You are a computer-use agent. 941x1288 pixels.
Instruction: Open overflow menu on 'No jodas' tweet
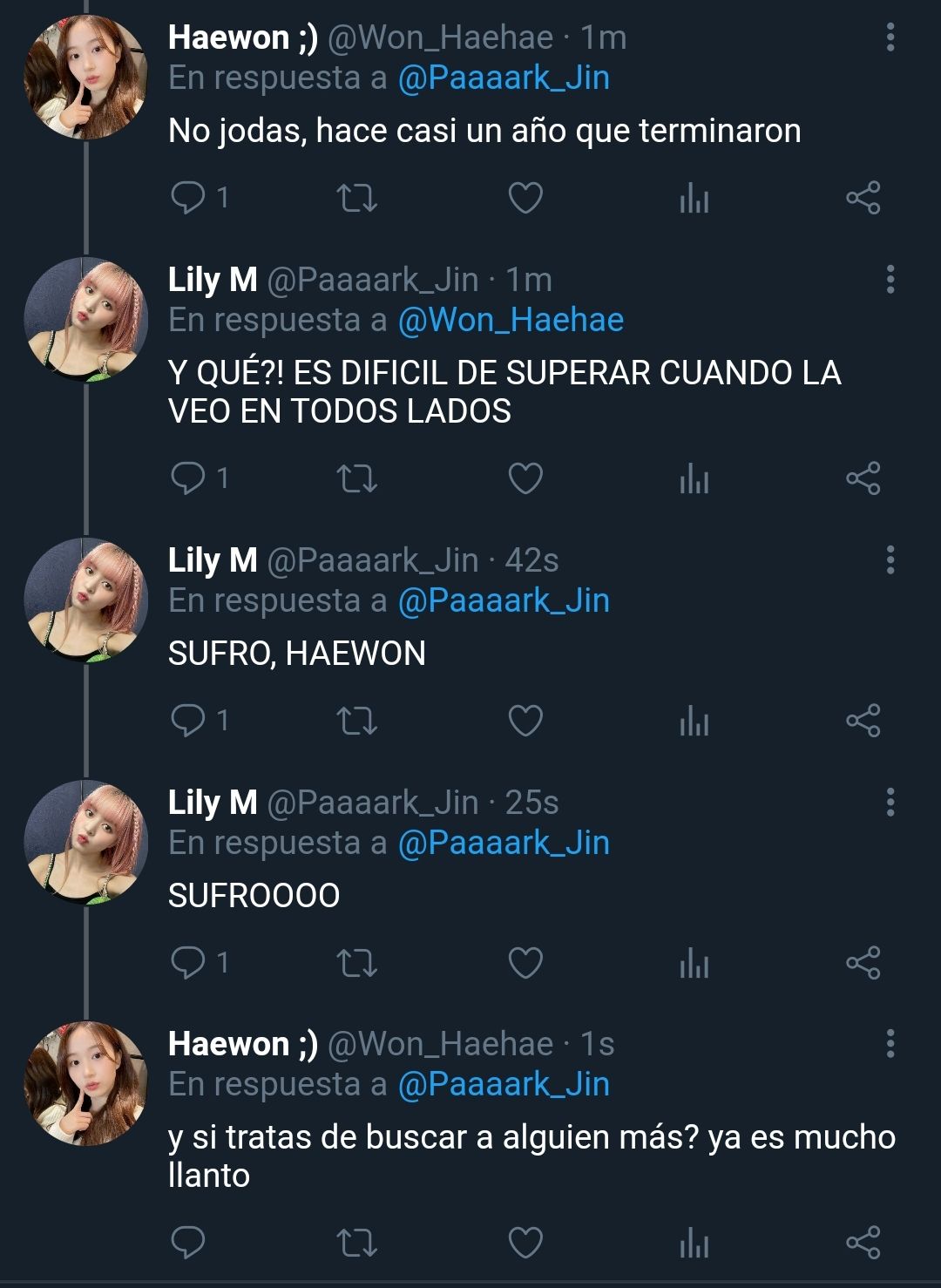[890, 37]
